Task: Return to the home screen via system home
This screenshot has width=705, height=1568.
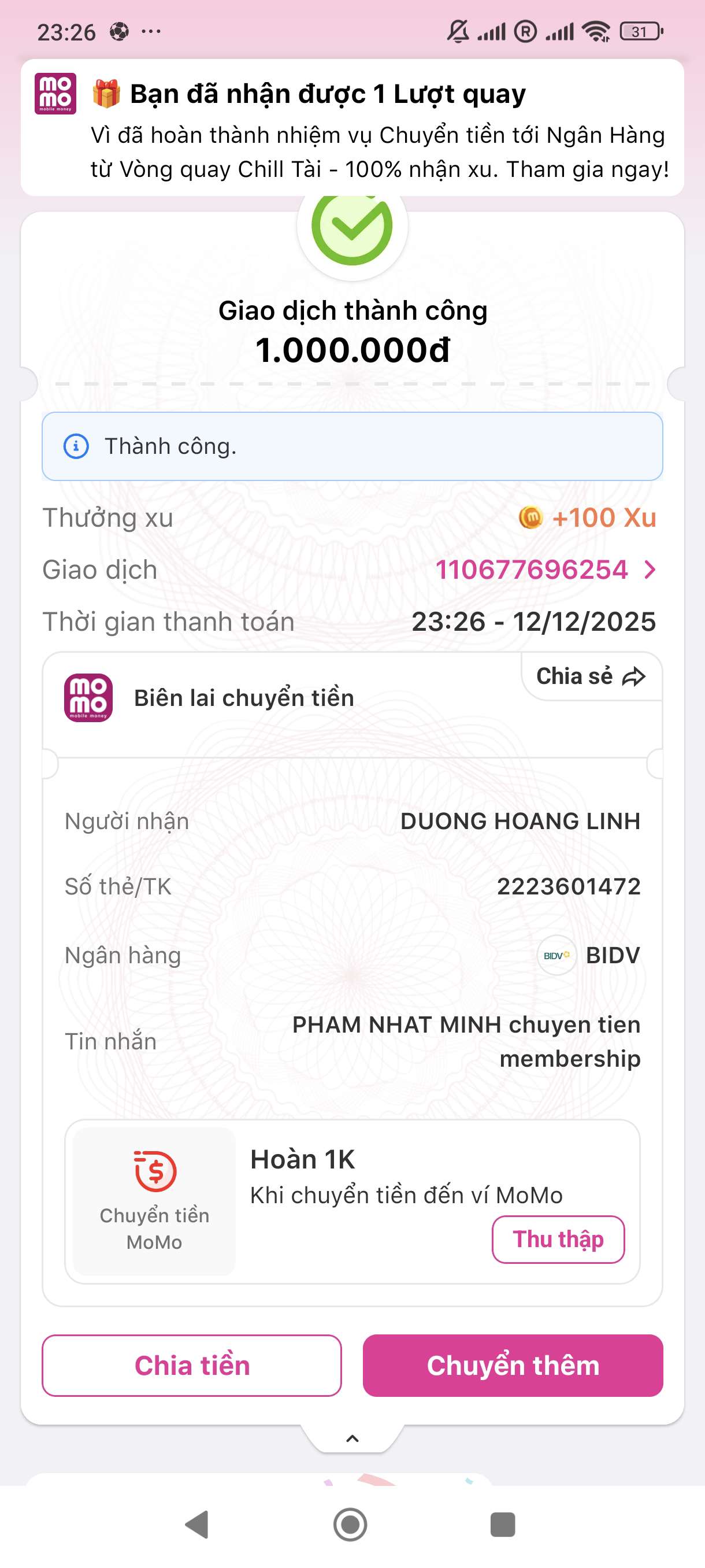Action: [x=350, y=1525]
